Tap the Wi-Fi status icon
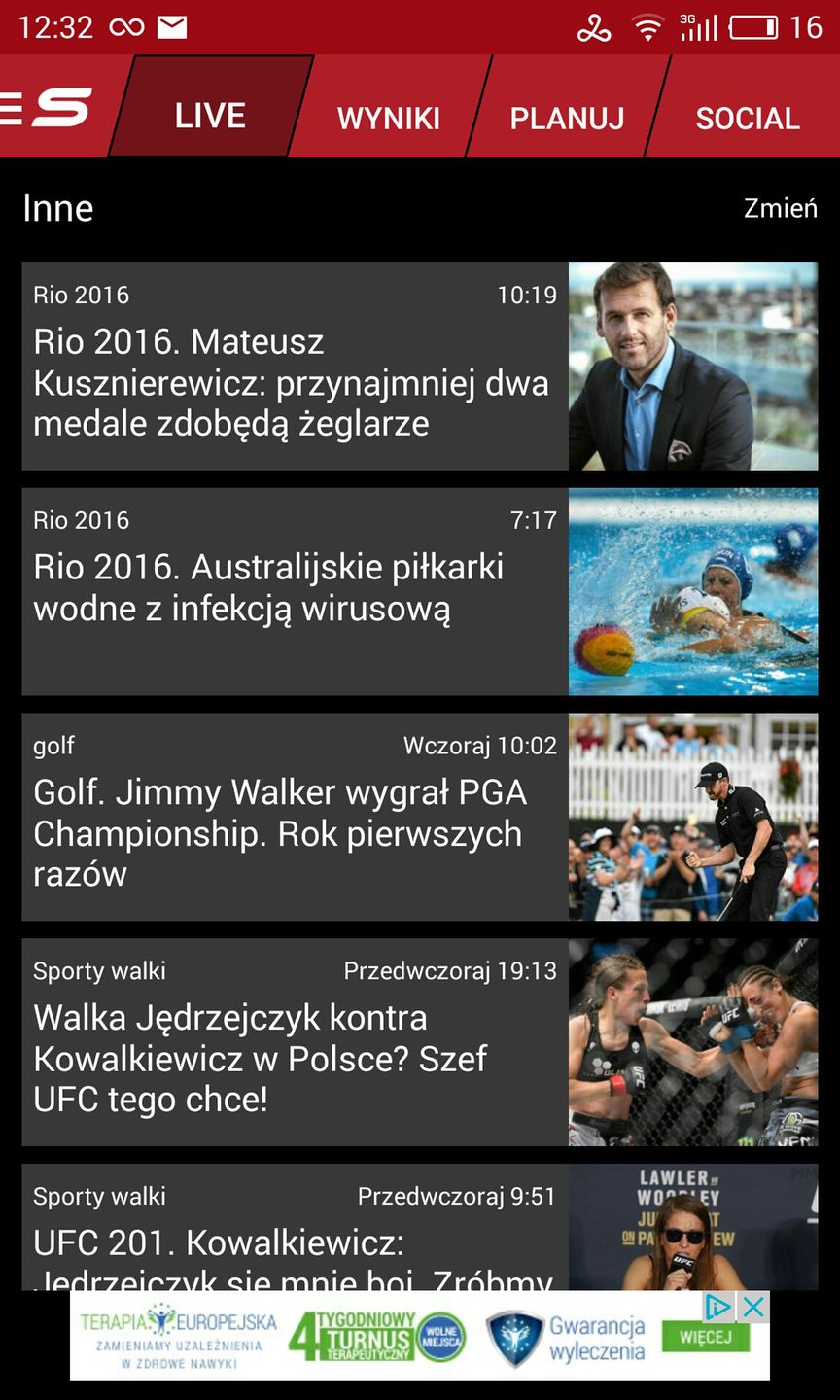Screen dimensions: 840x1400 tap(648, 27)
